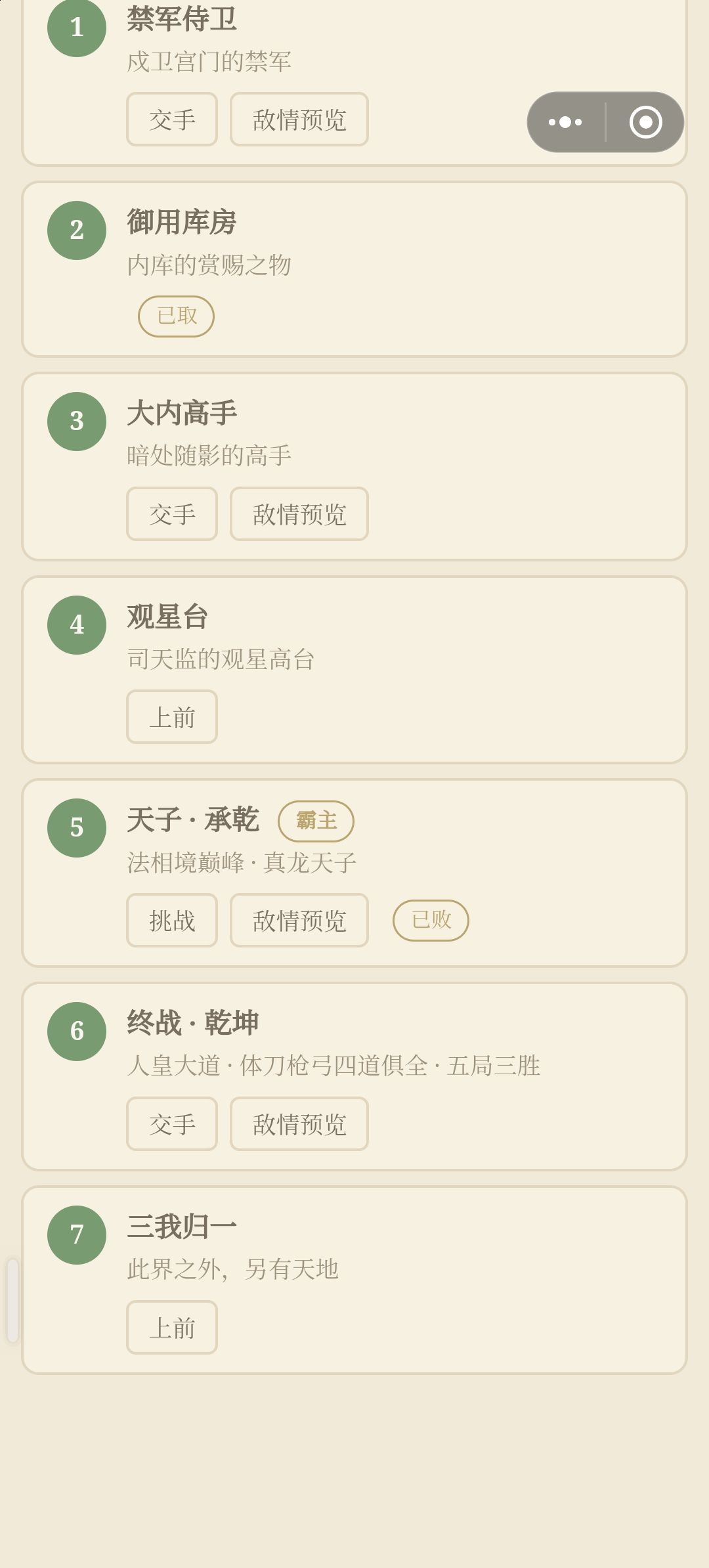Close the mini program via the circle icon
This screenshot has height=1568, width=709.
pyautogui.click(x=645, y=122)
